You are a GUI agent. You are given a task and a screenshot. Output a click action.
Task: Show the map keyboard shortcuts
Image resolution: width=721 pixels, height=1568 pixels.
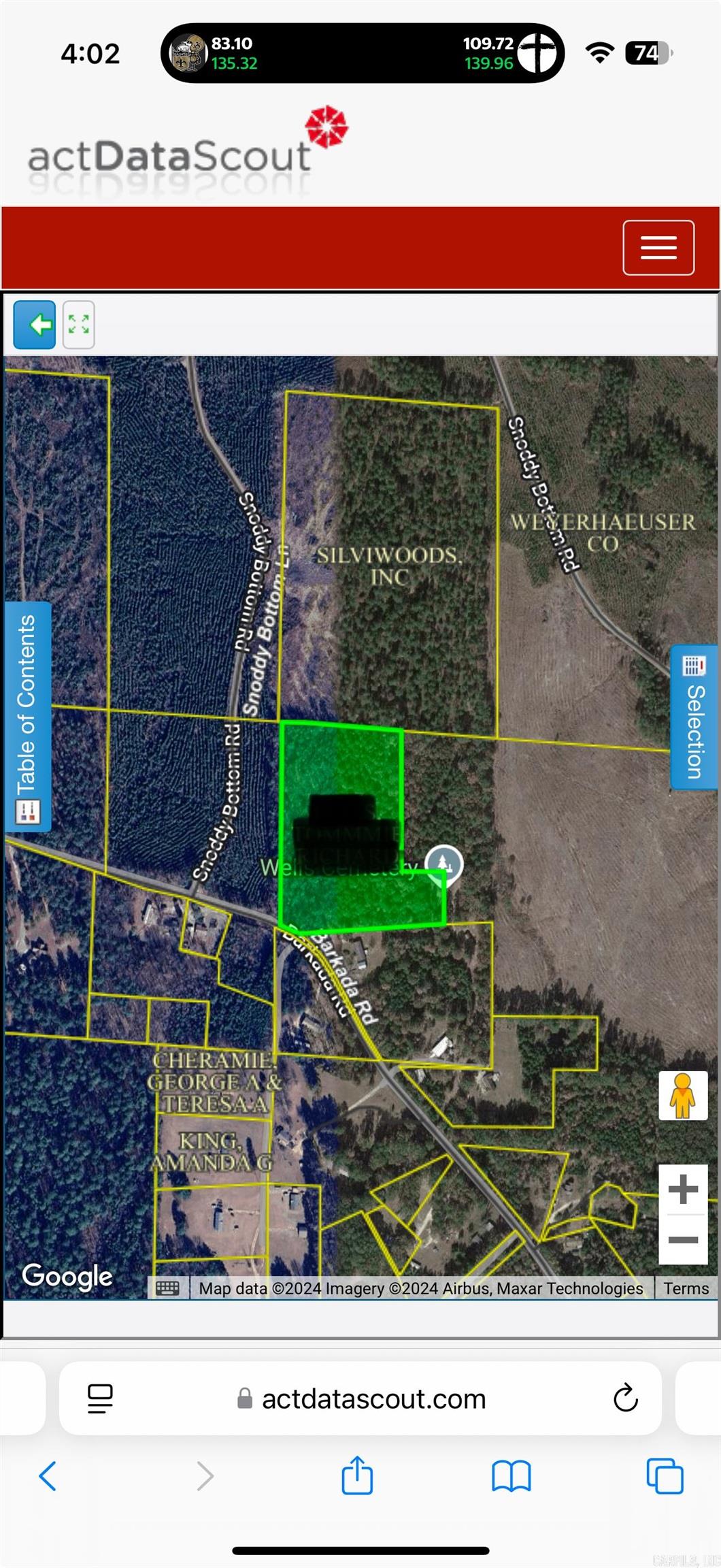click(167, 1288)
